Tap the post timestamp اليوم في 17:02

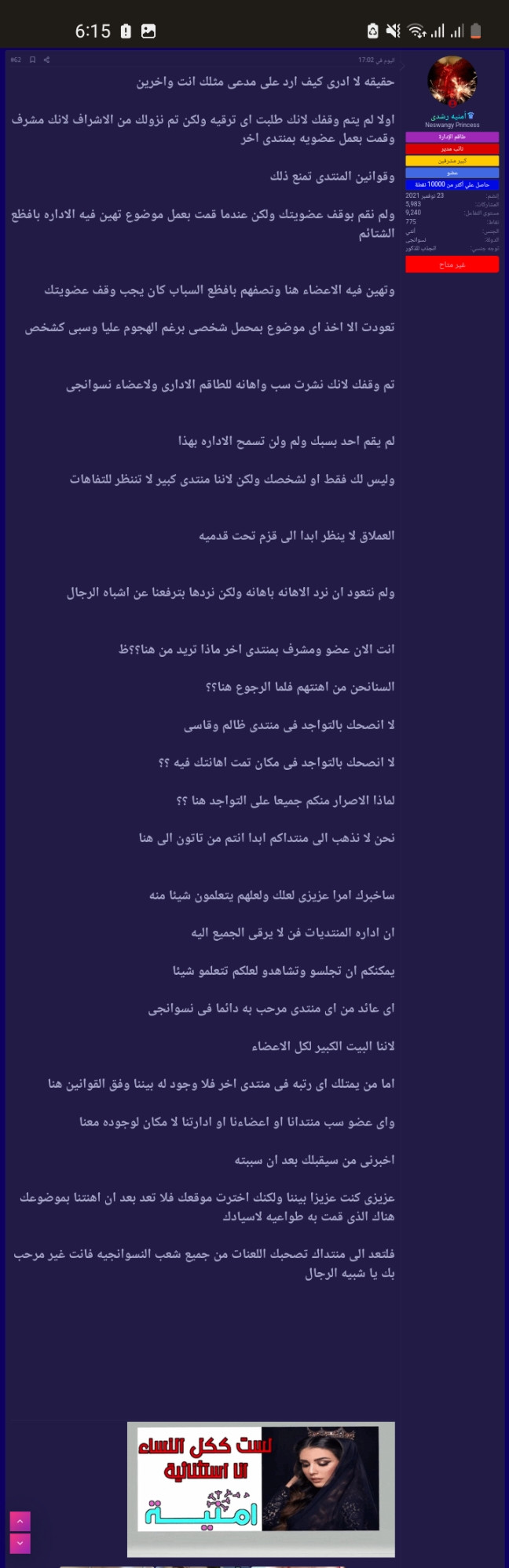coord(376,60)
